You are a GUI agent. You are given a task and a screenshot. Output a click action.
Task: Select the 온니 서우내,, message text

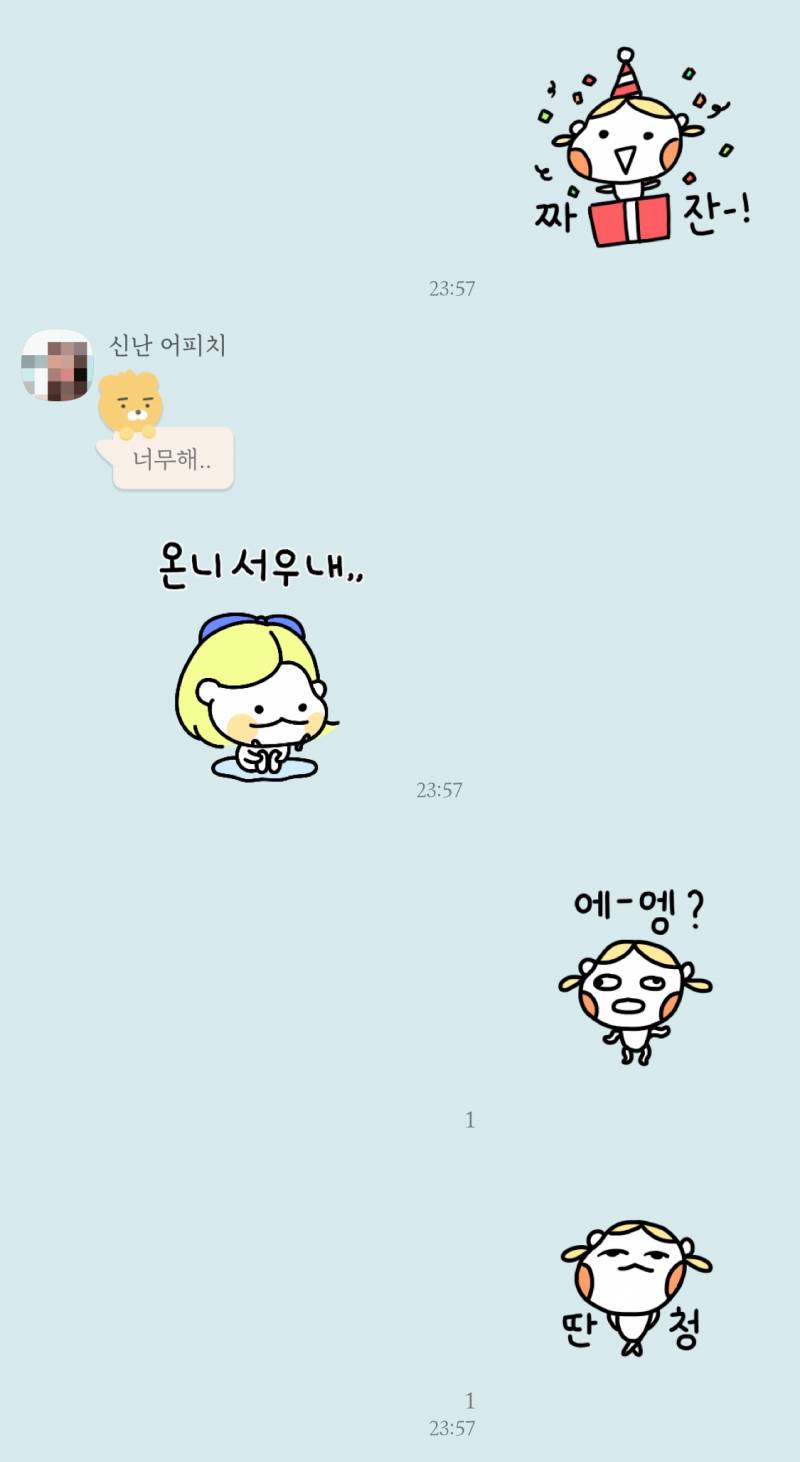[260, 565]
